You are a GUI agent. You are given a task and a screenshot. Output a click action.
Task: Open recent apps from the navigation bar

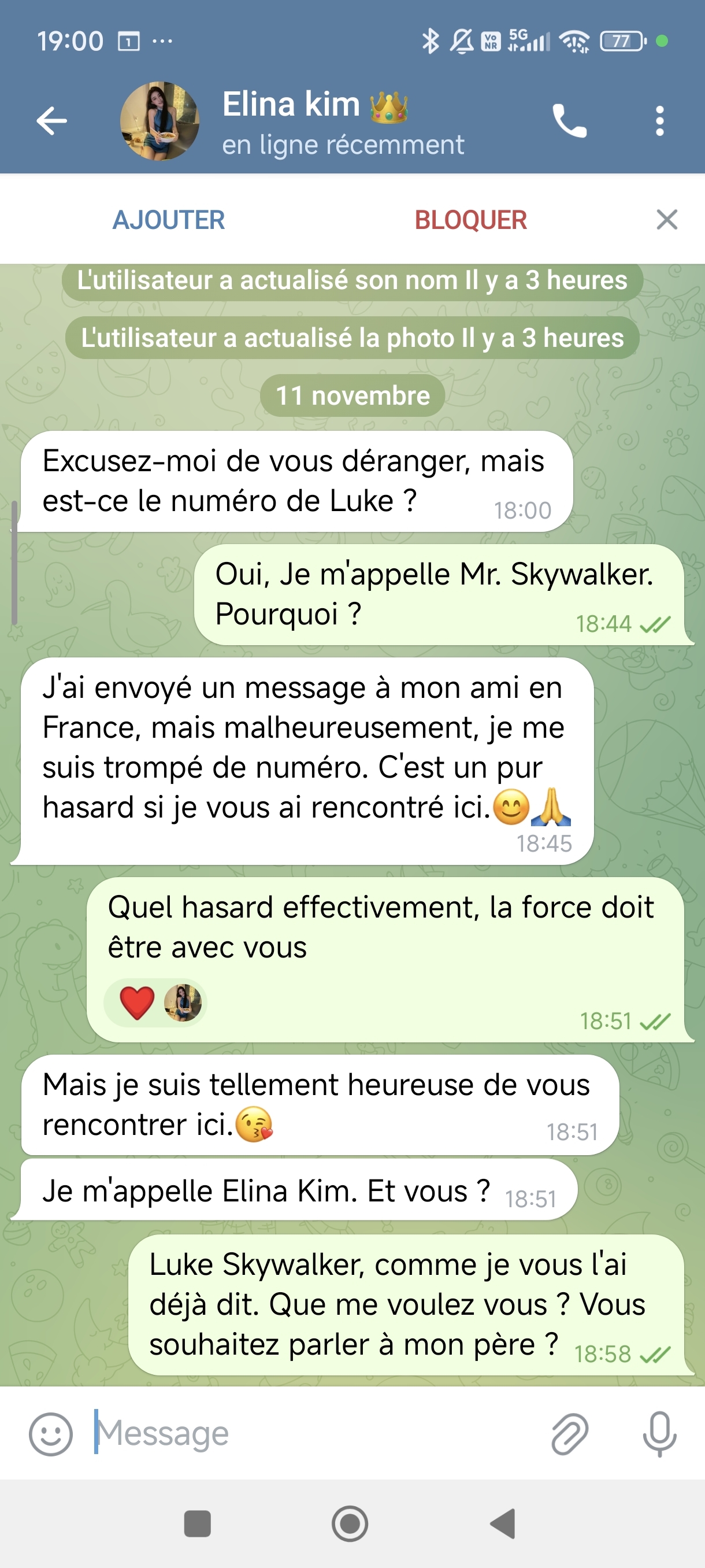click(x=198, y=1523)
